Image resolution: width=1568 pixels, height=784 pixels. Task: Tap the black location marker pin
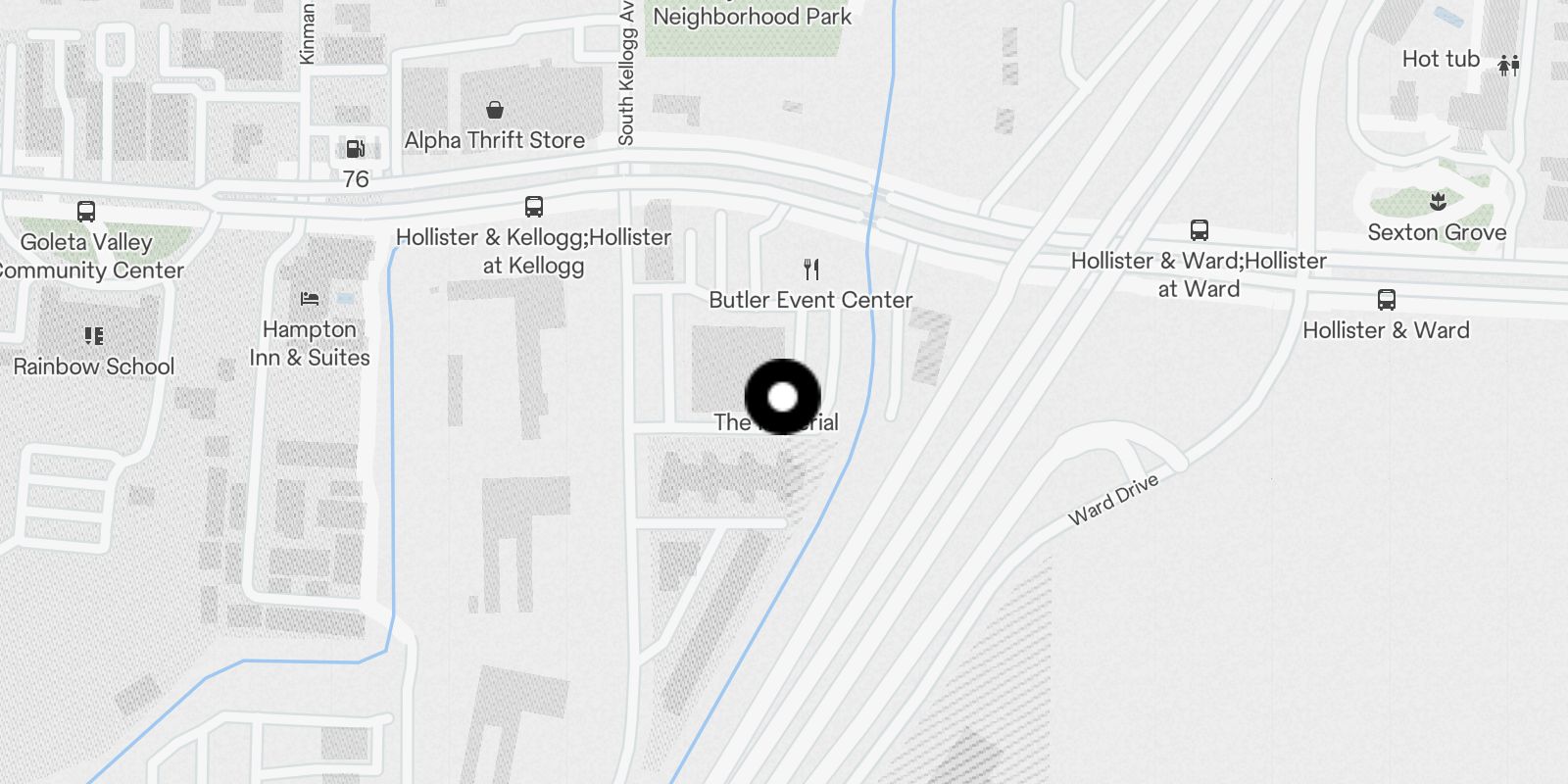tap(782, 397)
